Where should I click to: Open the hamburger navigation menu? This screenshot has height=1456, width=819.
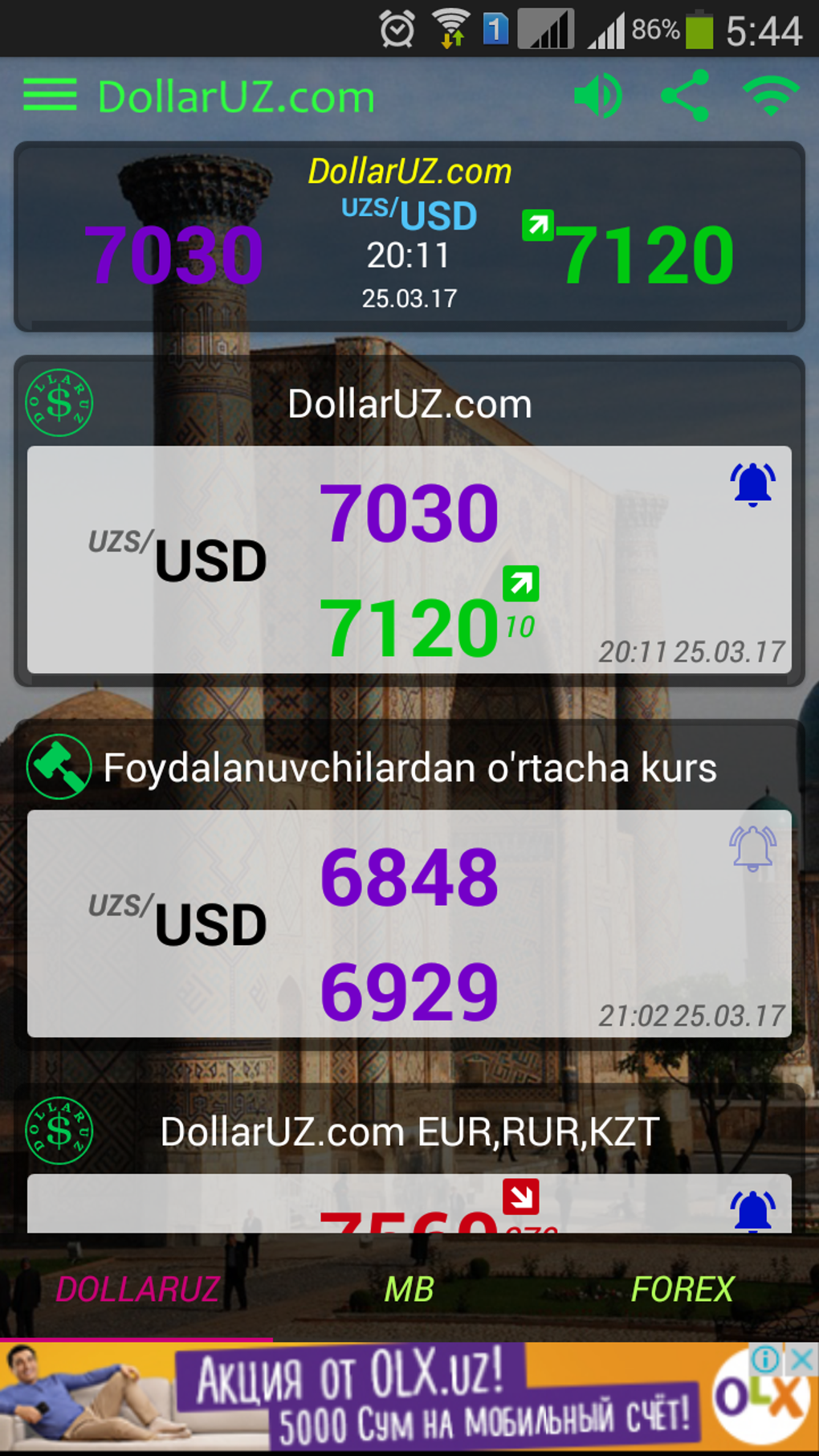[50, 96]
